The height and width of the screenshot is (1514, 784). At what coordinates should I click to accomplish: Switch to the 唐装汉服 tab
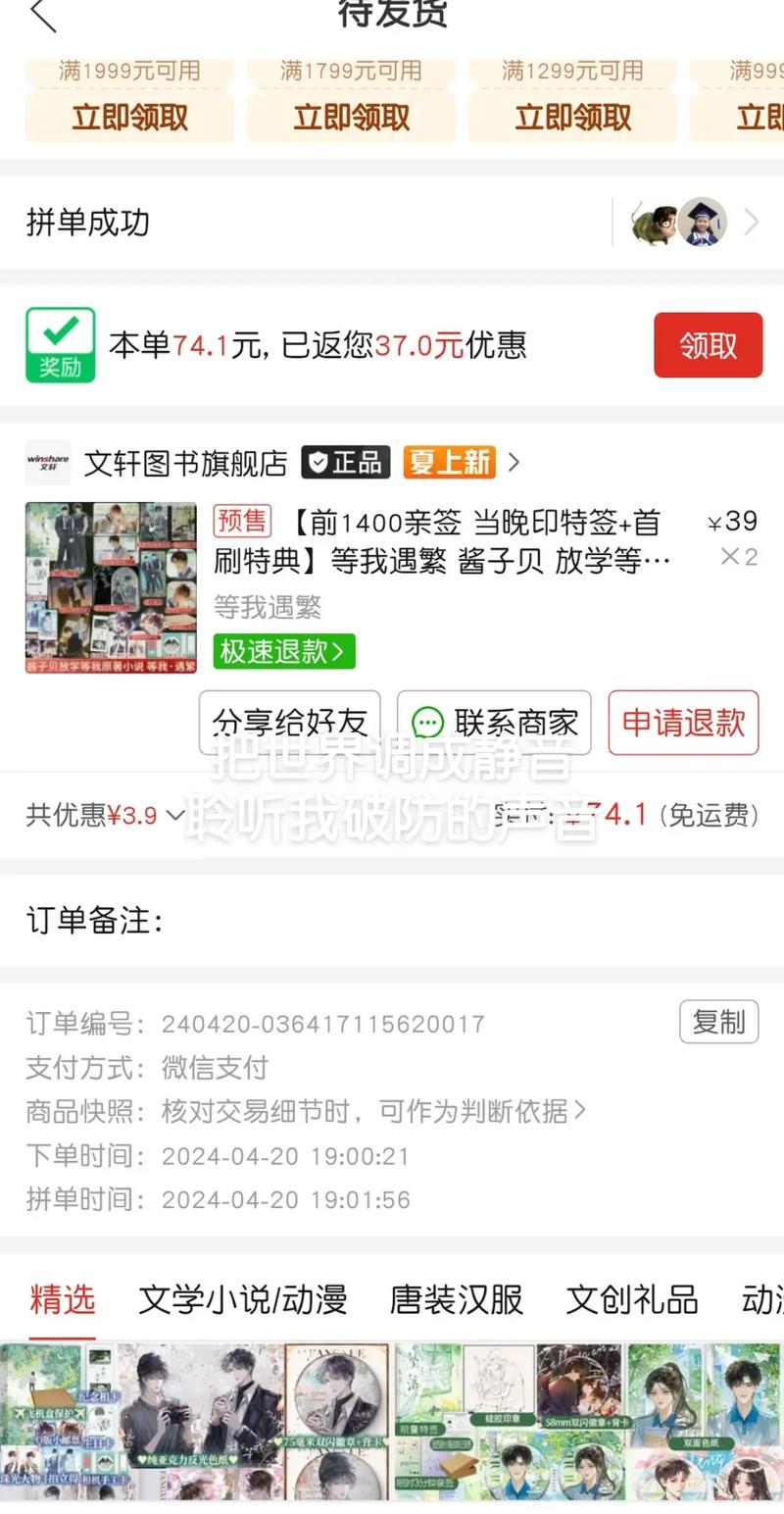point(457,1300)
